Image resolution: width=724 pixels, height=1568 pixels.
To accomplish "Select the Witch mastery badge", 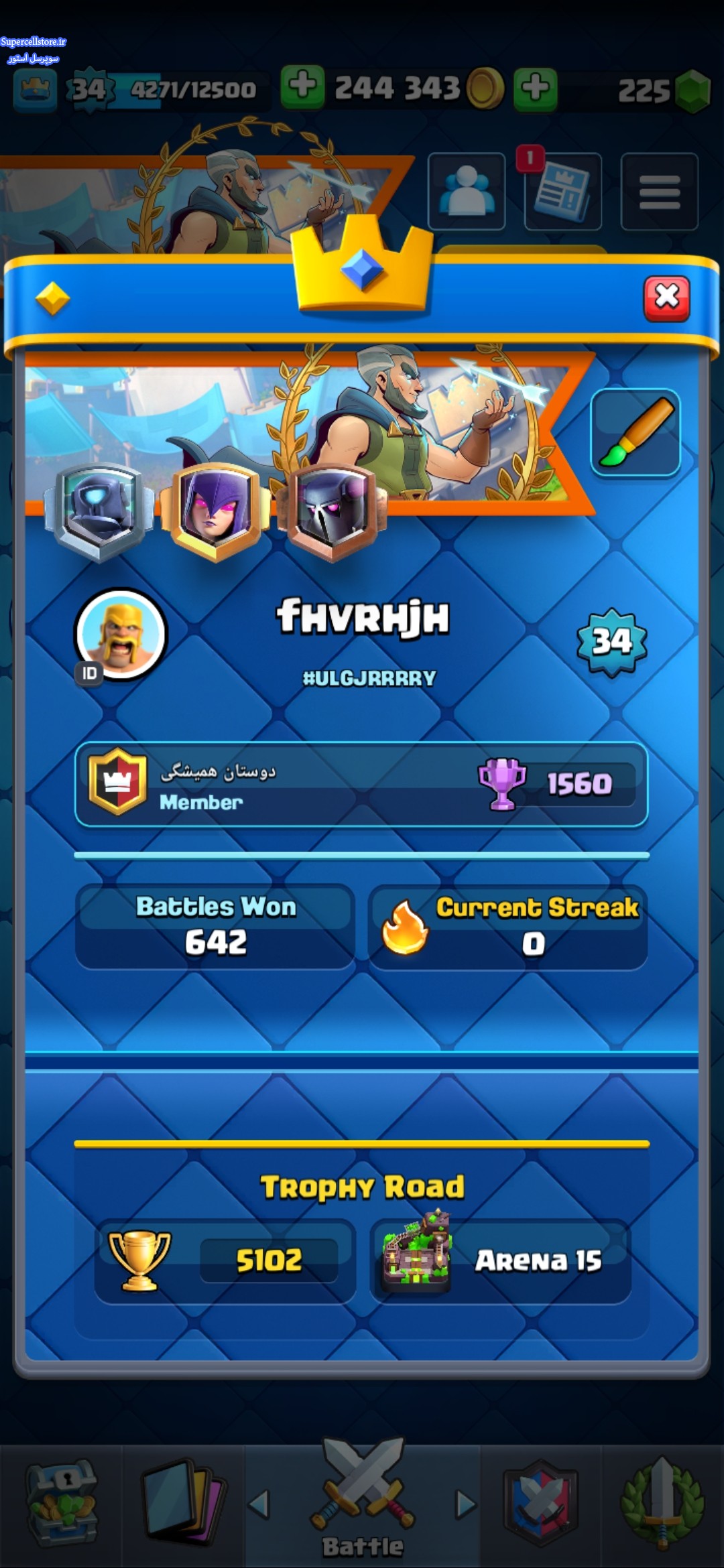I will pos(215,511).
